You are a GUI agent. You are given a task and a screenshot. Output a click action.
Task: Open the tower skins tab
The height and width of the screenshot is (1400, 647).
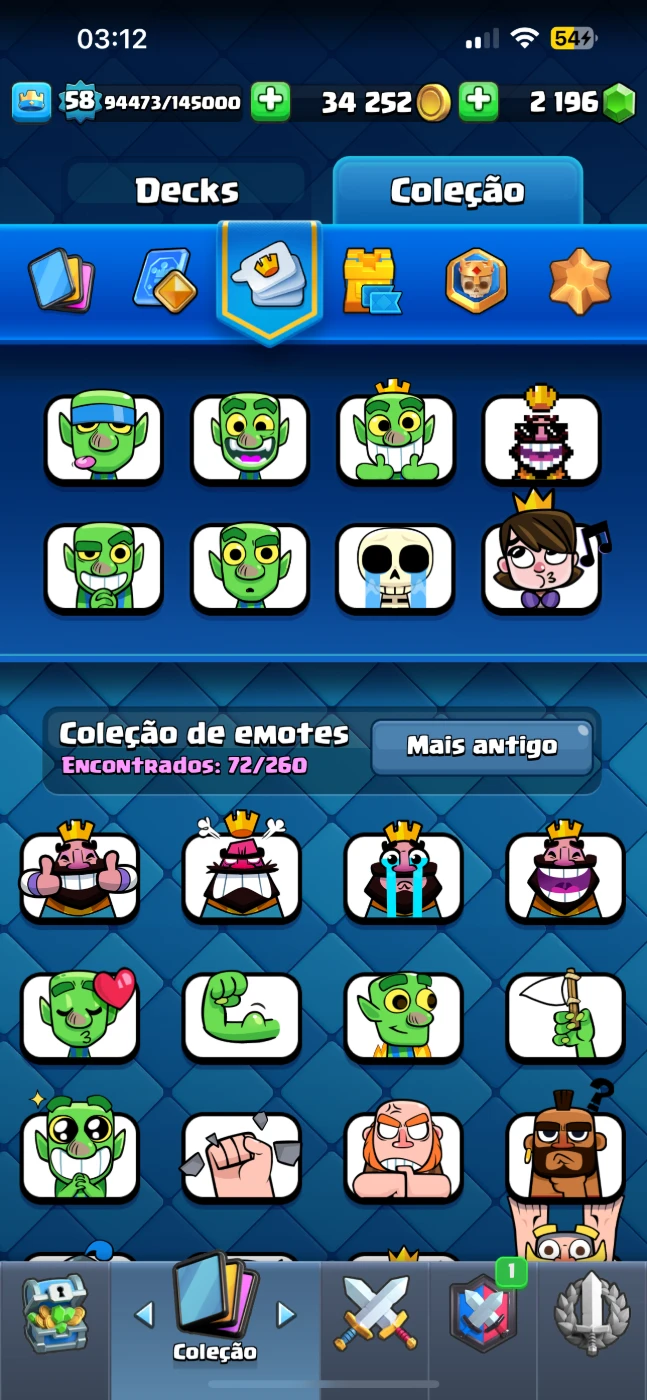370,280
